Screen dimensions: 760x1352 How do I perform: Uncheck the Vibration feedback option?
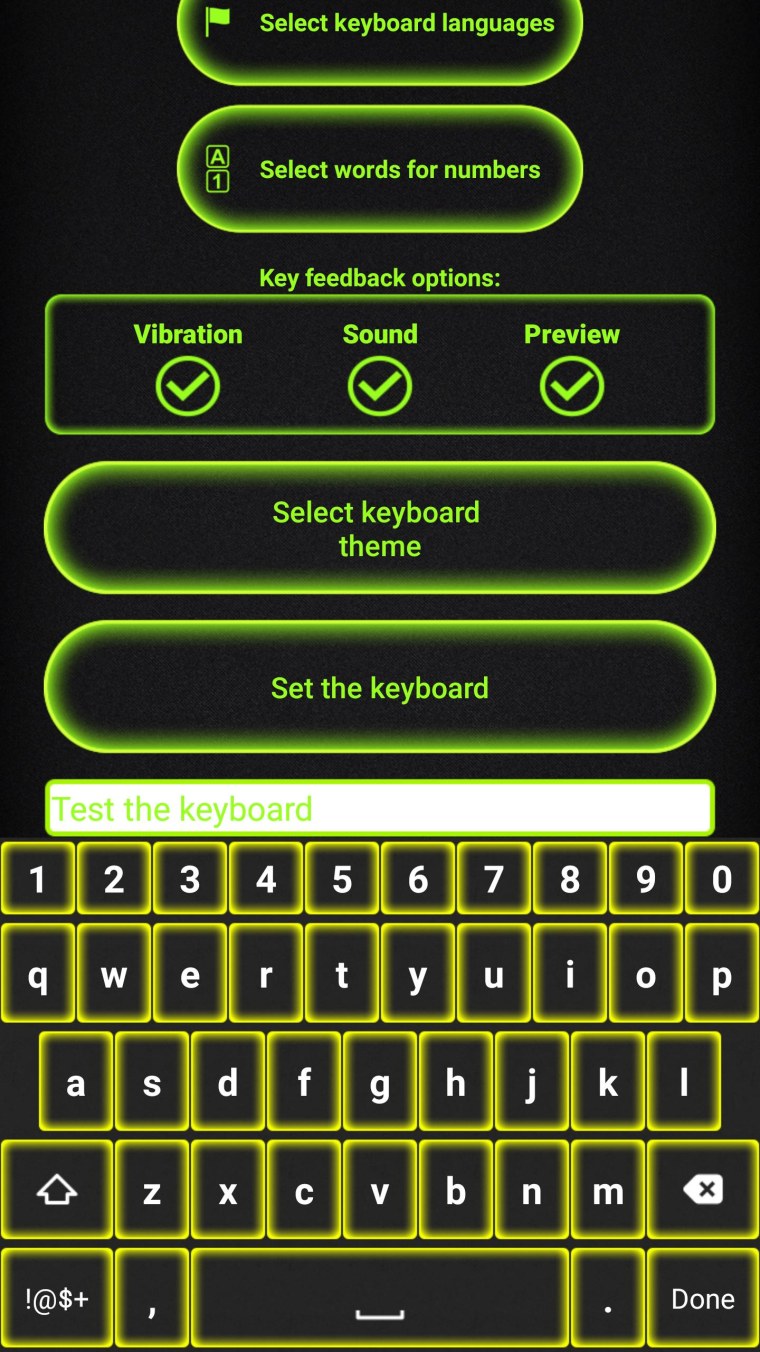(x=188, y=386)
